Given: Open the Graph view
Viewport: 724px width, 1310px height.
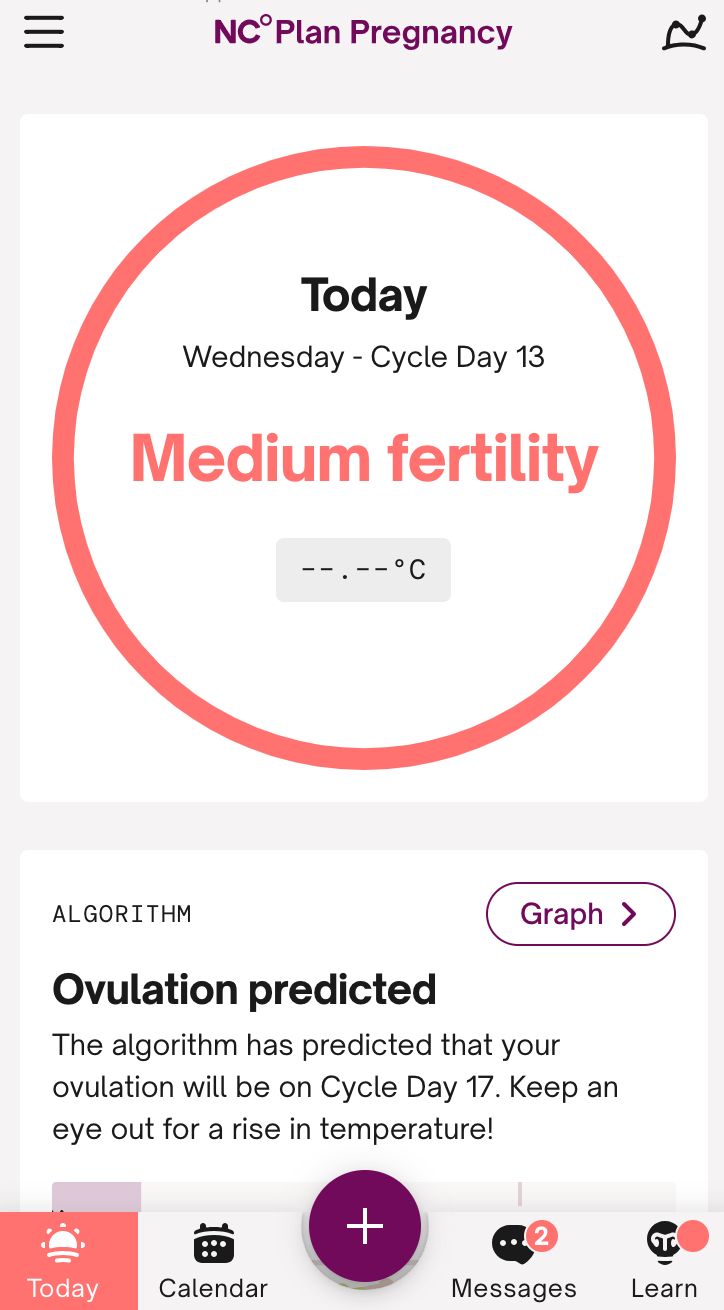Looking at the screenshot, I should click(x=580, y=914).
